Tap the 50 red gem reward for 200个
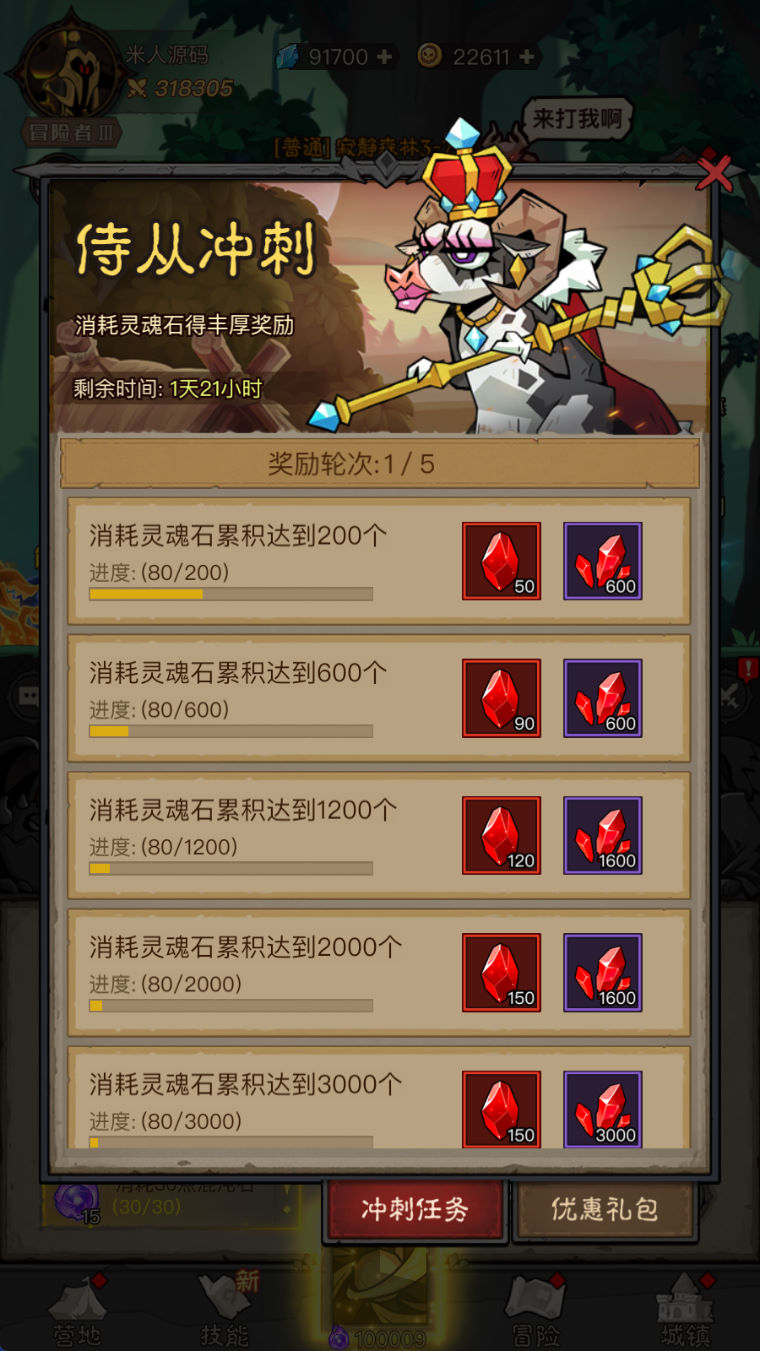 pos(501,561)
